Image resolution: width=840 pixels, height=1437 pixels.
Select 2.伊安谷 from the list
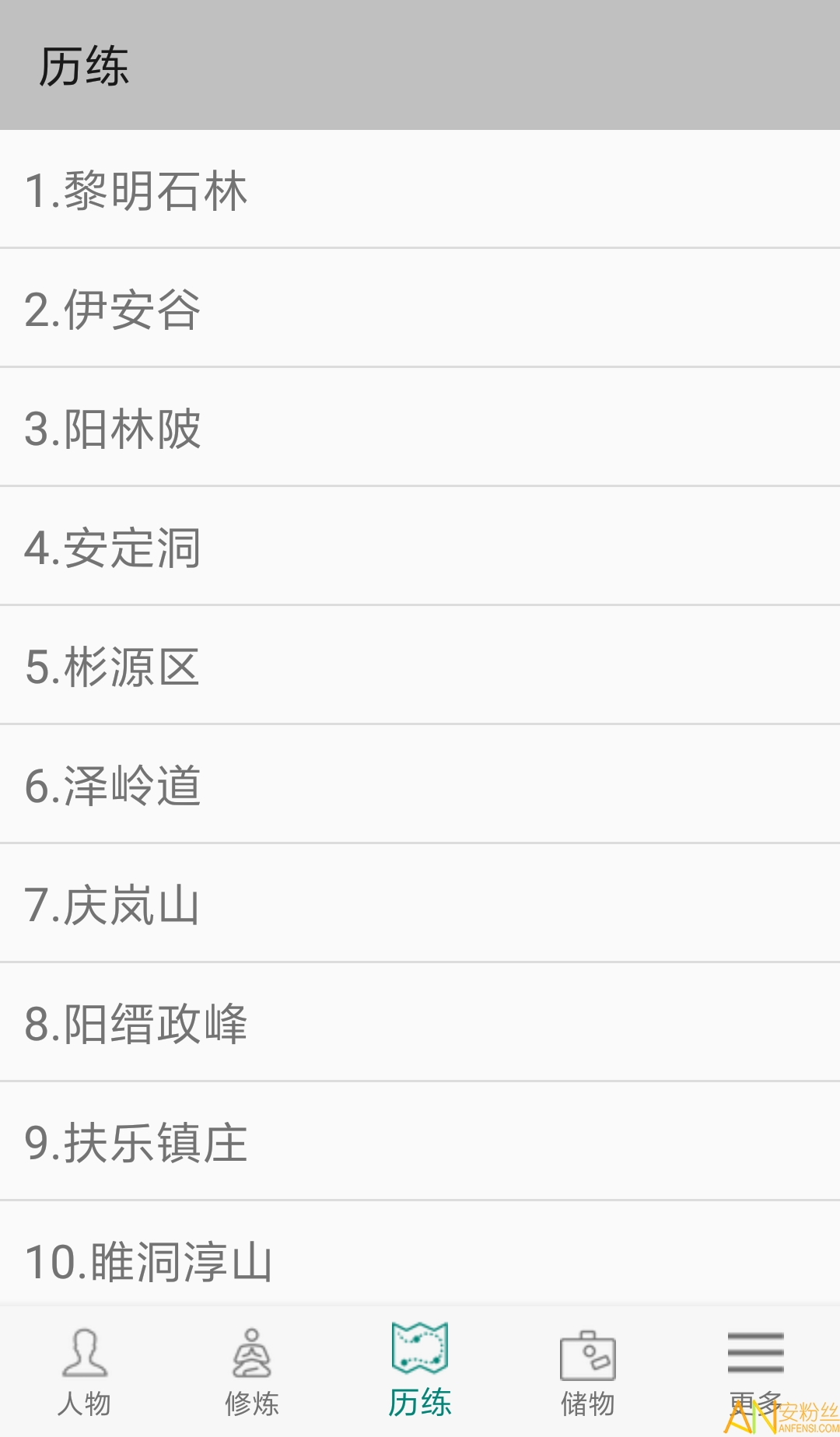[x=420, y=309]
